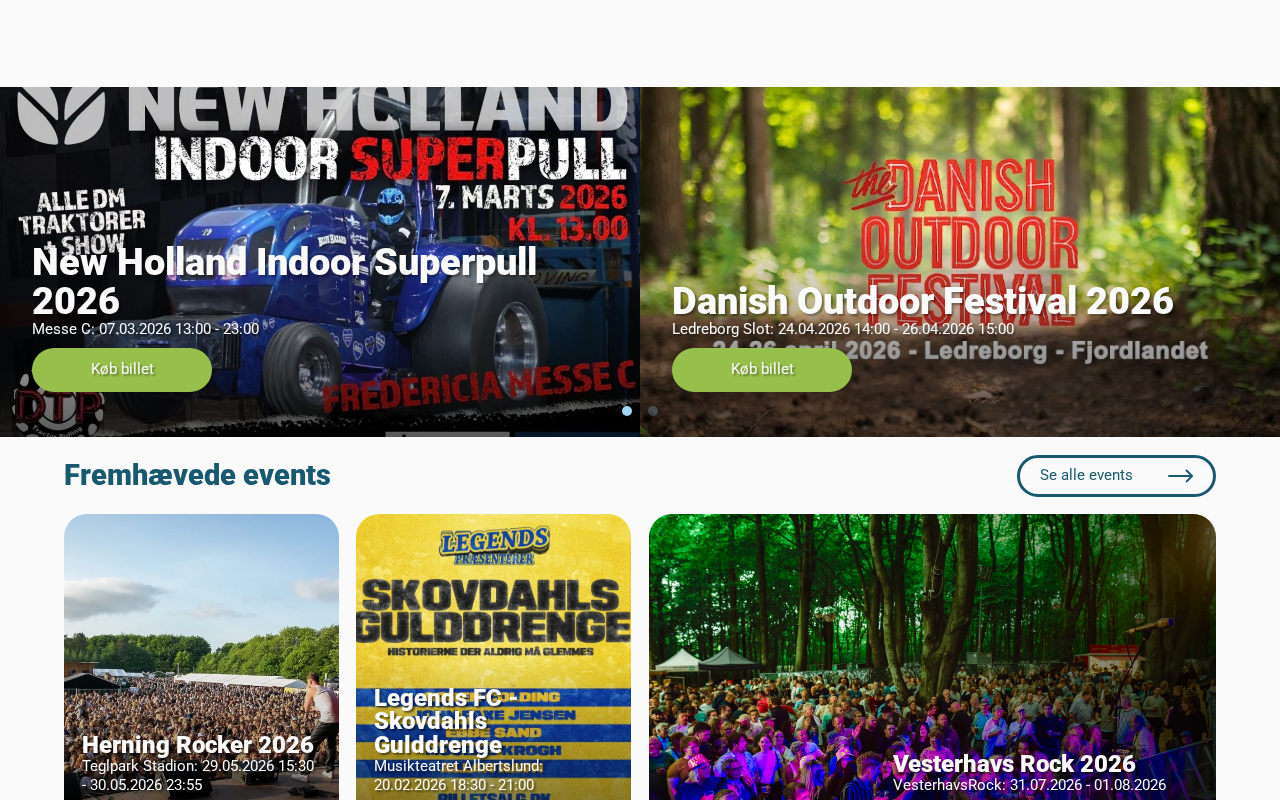Screen dimensions: 1280x800
Task: Select the second carousel page dot
Action: (x=653, y=411)
